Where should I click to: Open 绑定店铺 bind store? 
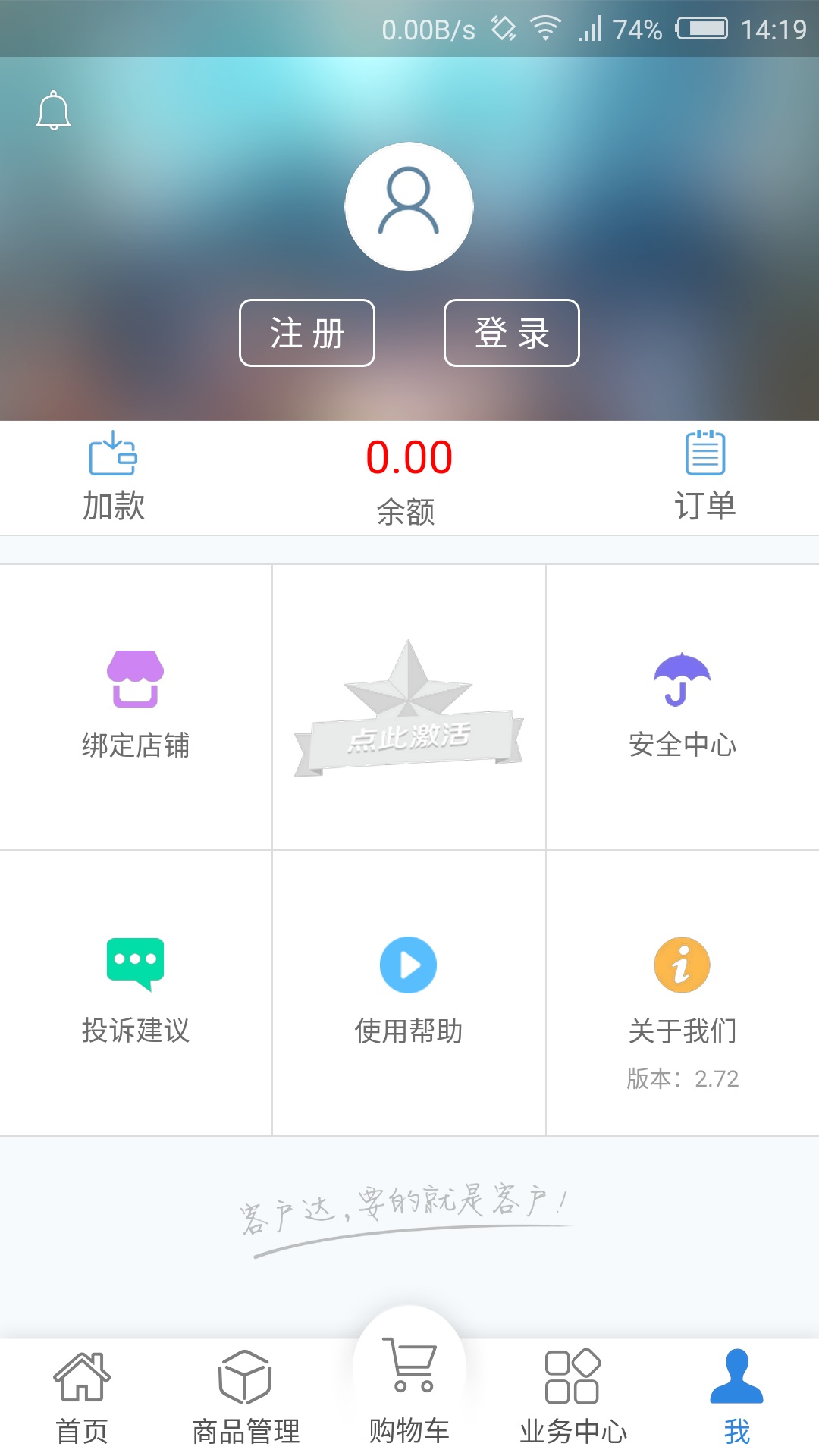[x=136, y=706]
